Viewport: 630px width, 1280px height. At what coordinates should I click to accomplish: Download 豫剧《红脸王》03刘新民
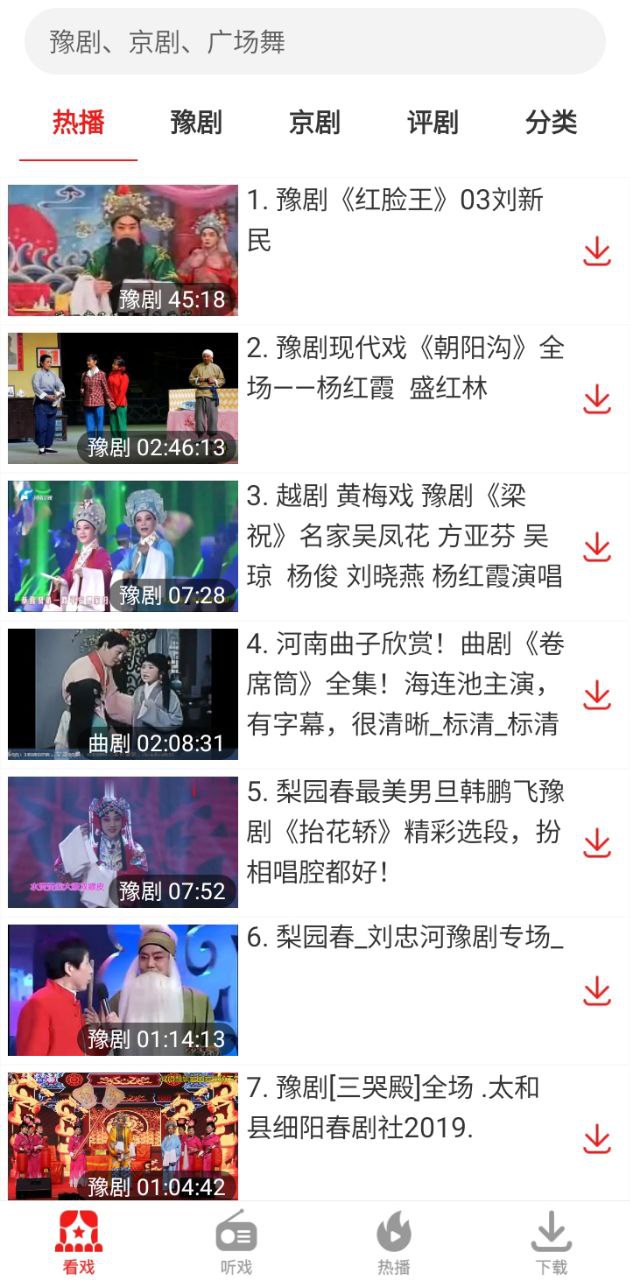coord(597,251)
